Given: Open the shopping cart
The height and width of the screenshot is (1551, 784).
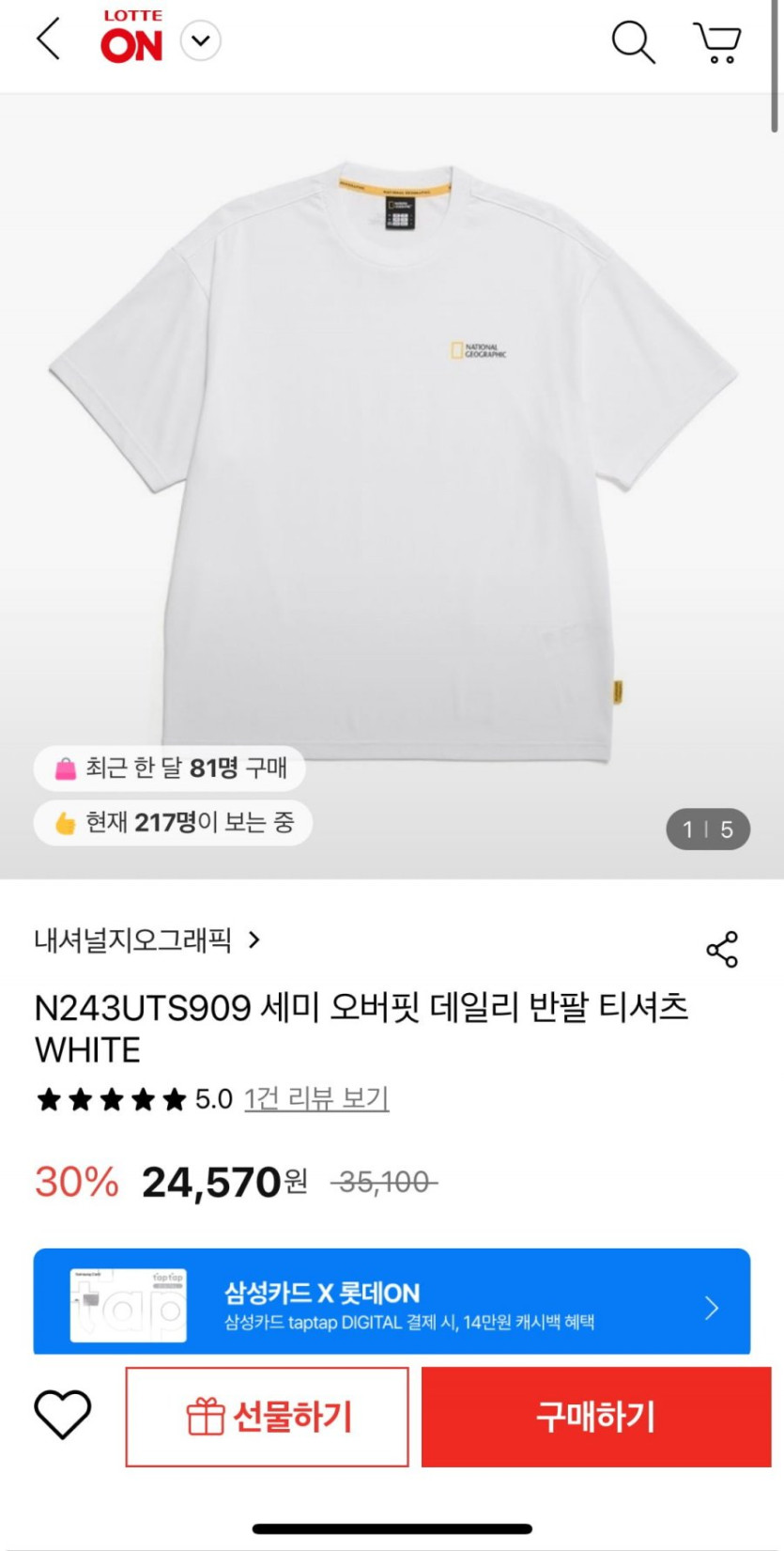Looking at the screenshot, I should click(x=717, y=42).
